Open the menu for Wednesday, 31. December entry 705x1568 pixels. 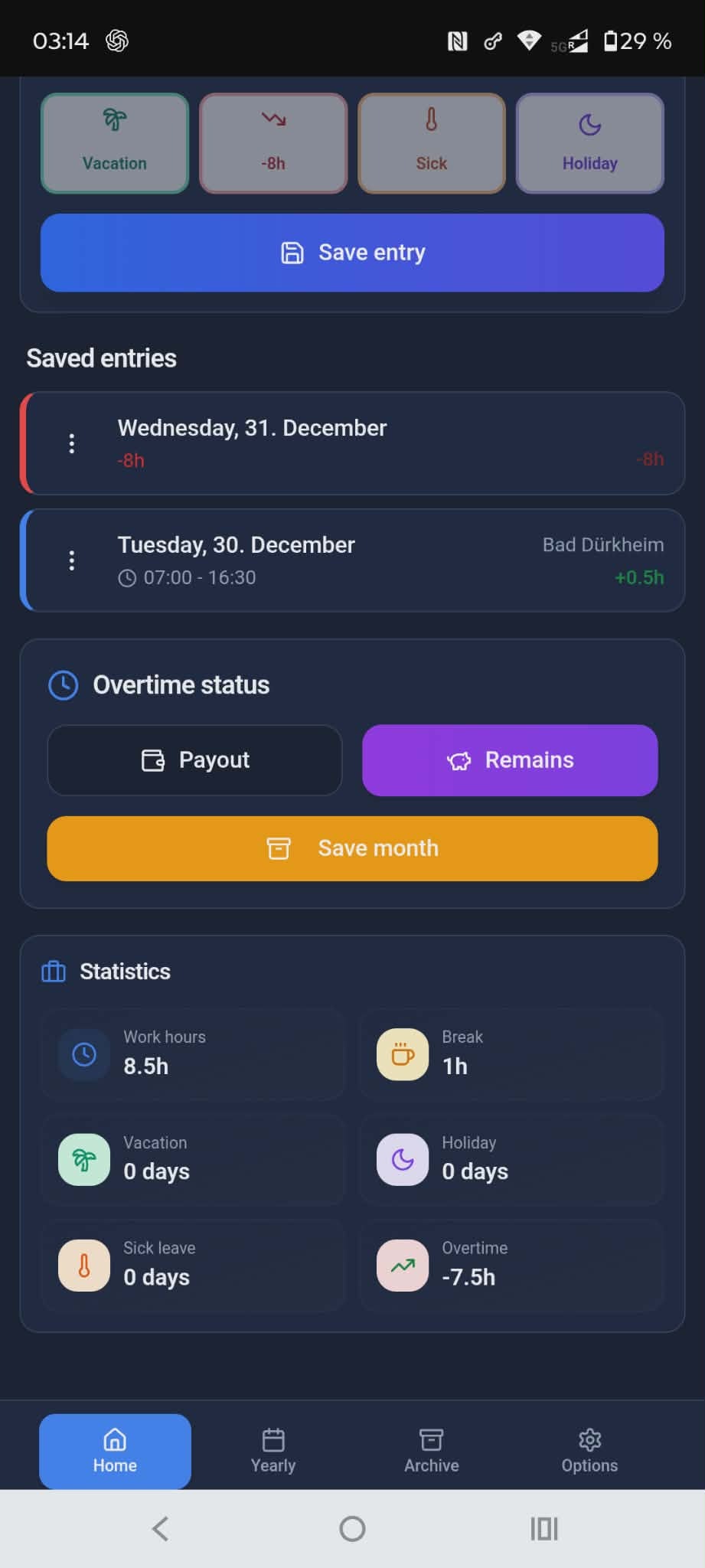(71, 443)
